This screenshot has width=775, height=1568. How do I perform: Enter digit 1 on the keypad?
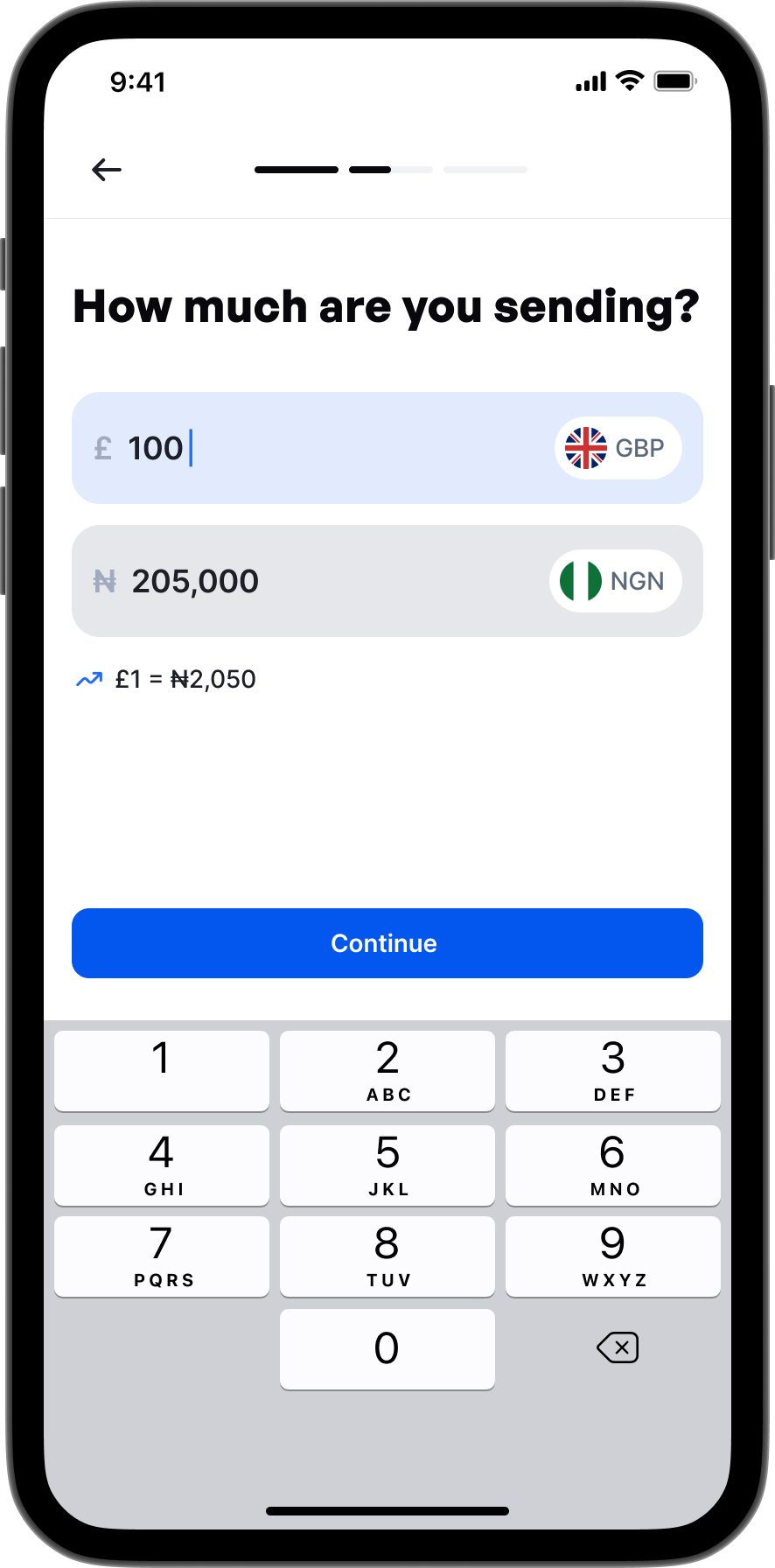[x=161, y=1070]
